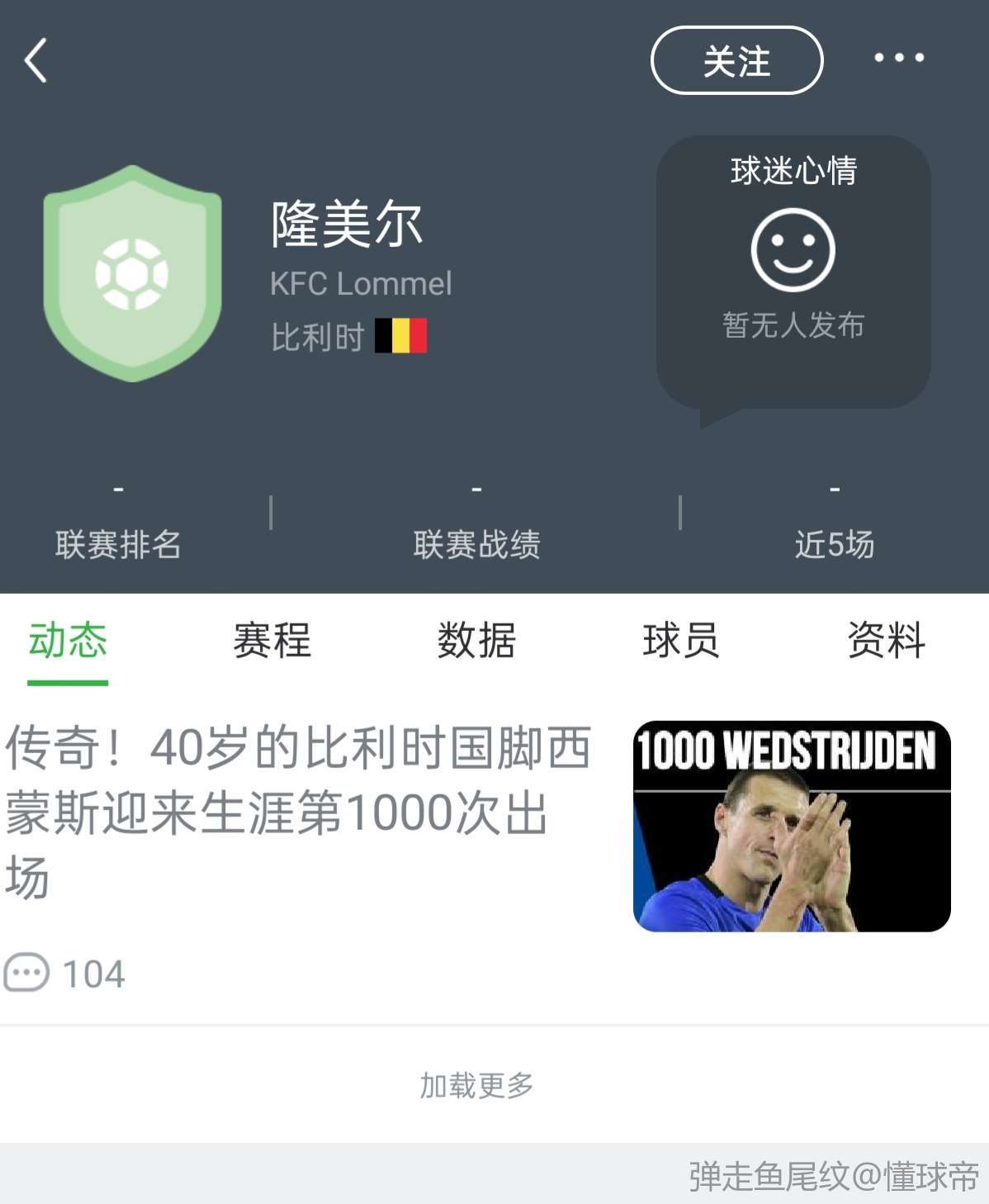Follow the team with the 关注 button
Image resolution: width=989 pixels, height=1204 pixels.
pyautogui.click(x=736, y=60)
